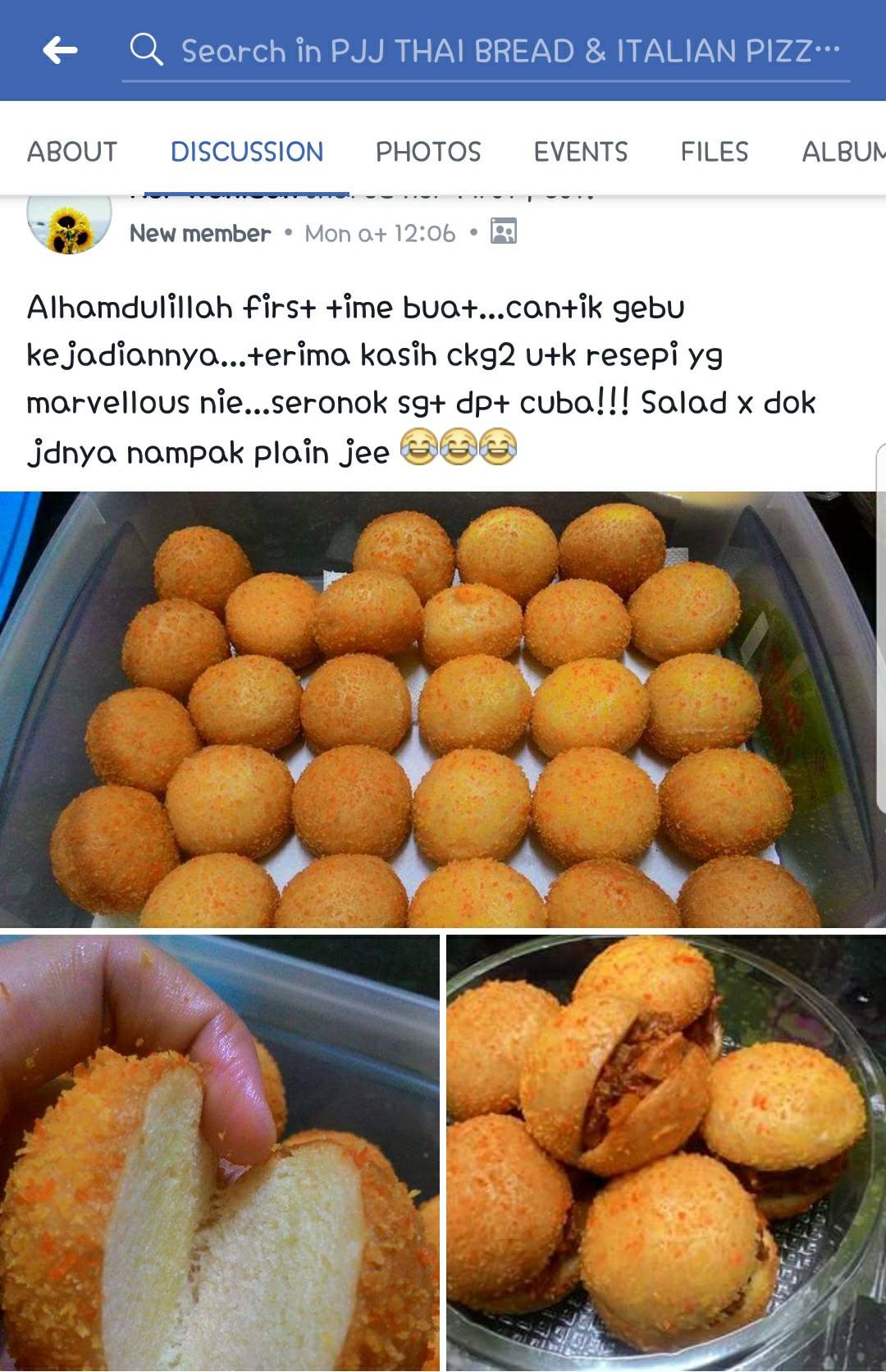The height and width of the screenshot is (1372, 886).
Task: Open the poster's sunflower profile picture
Action: [69, 224]
